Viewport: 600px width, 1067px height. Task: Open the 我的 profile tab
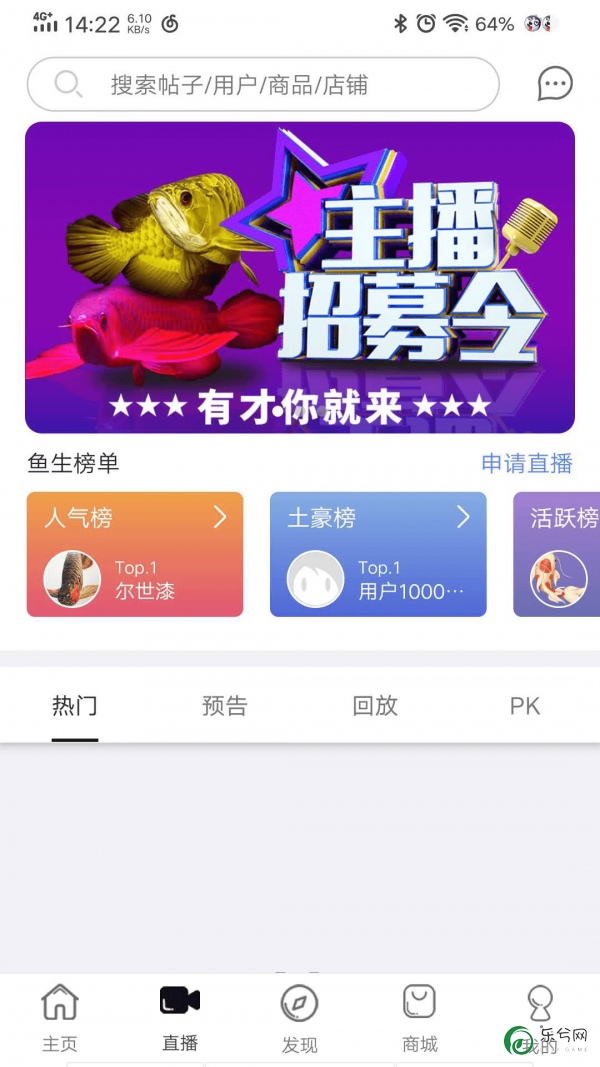(540, 1019)
